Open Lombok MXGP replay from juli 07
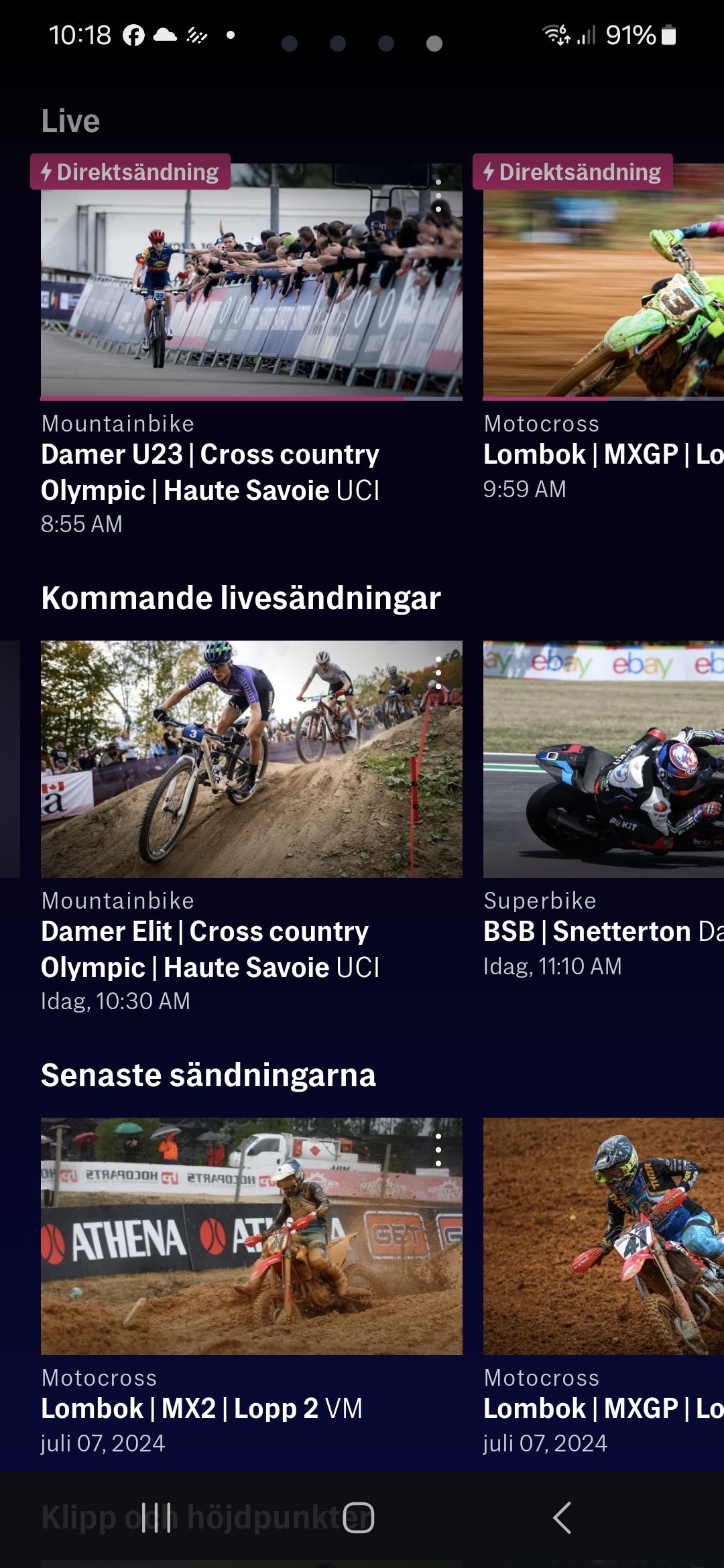The width and height of the screenshot is (724, 1568). [603, 1236]
